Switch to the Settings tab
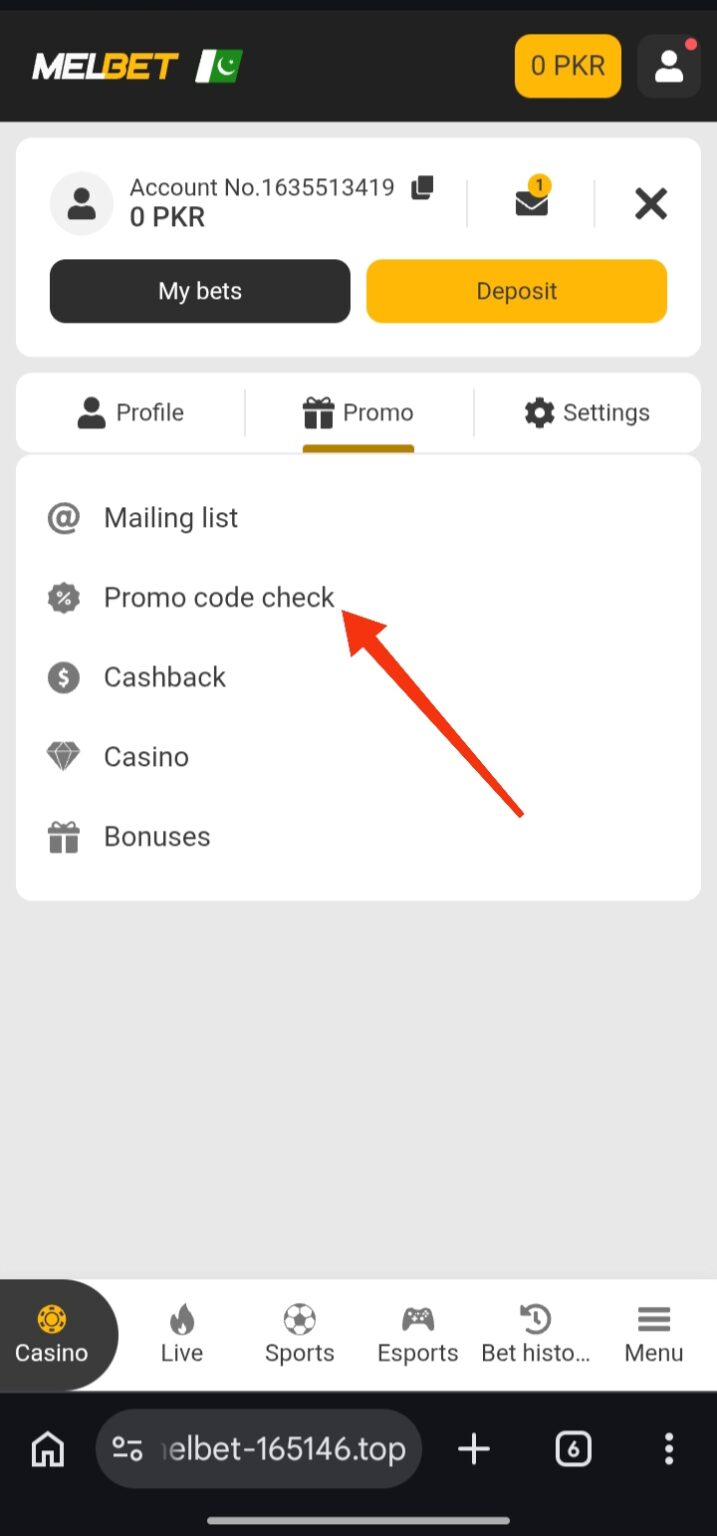717x1536 pixels. (587, 412)
